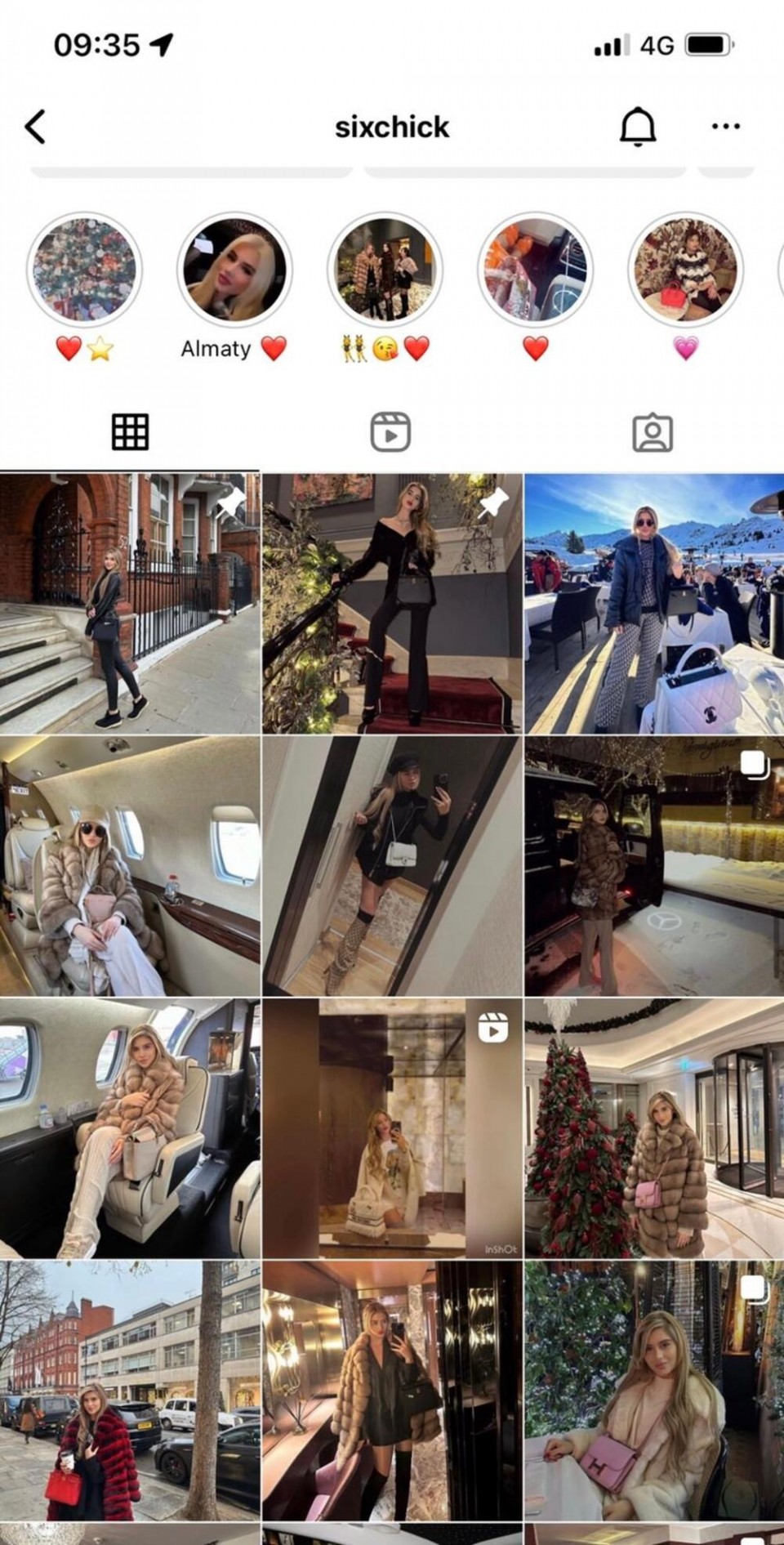Open carousel post beside the Mercedes
Screen dimensions: 784x1545
click(653, 866)
